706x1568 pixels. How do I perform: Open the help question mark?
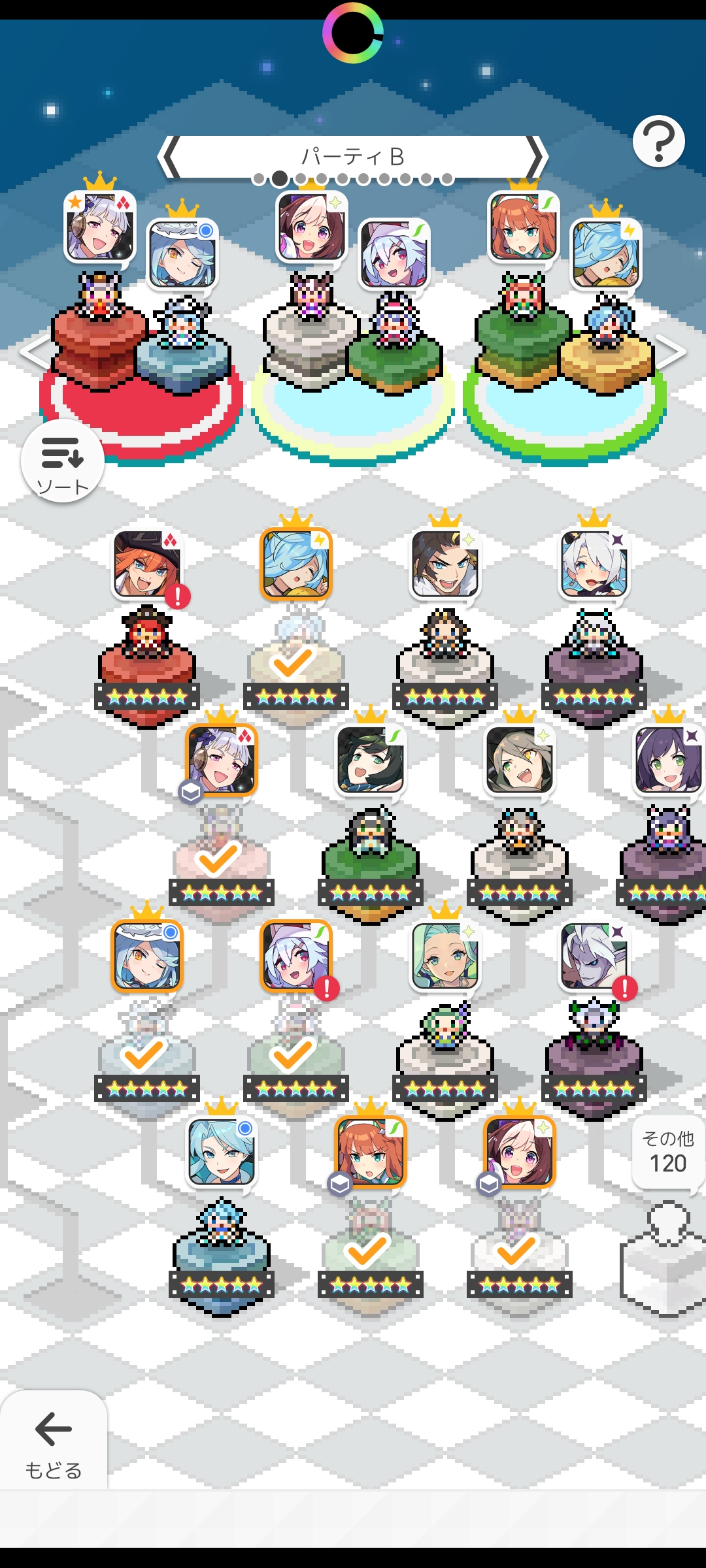[658, 141]
